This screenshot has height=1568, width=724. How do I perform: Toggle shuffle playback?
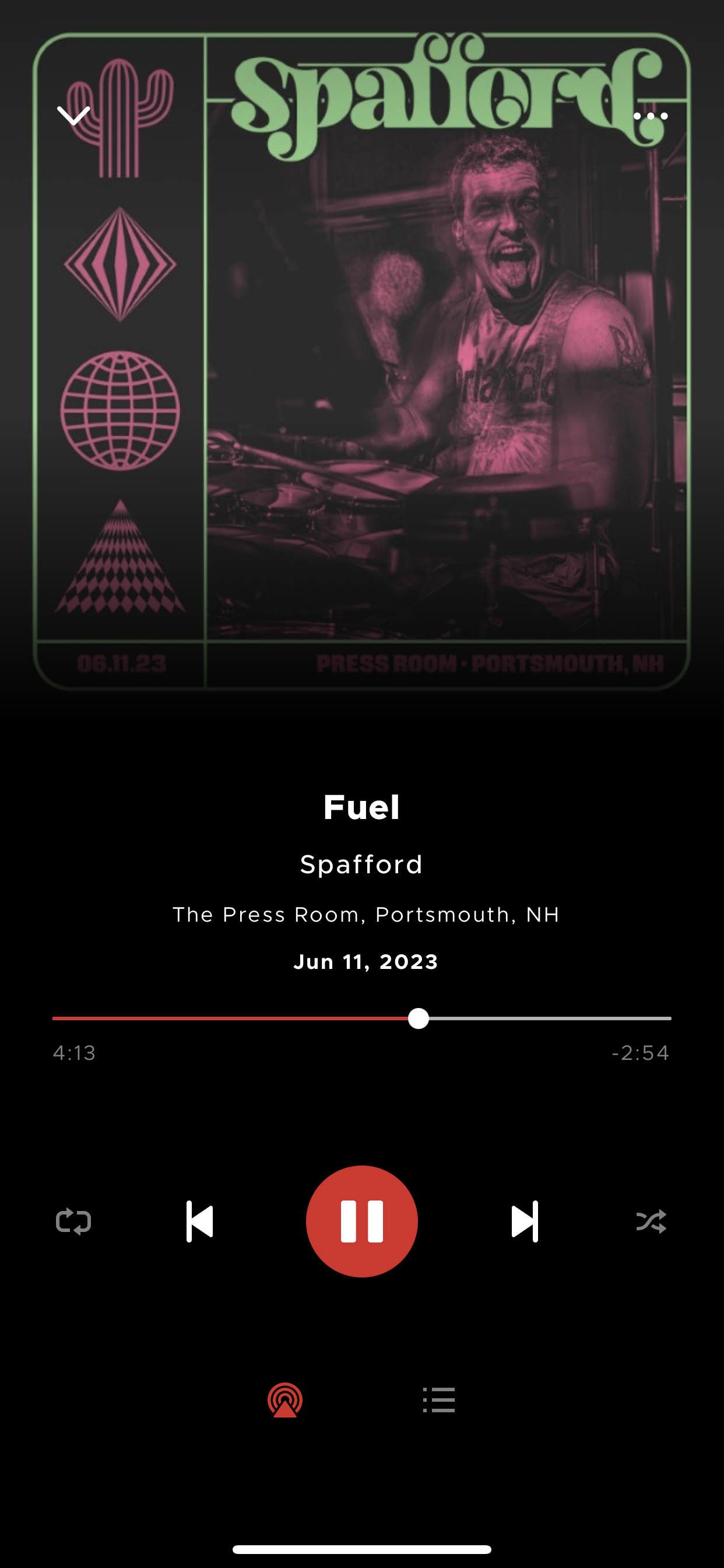pyautogui.click(x=651, y=1221)
